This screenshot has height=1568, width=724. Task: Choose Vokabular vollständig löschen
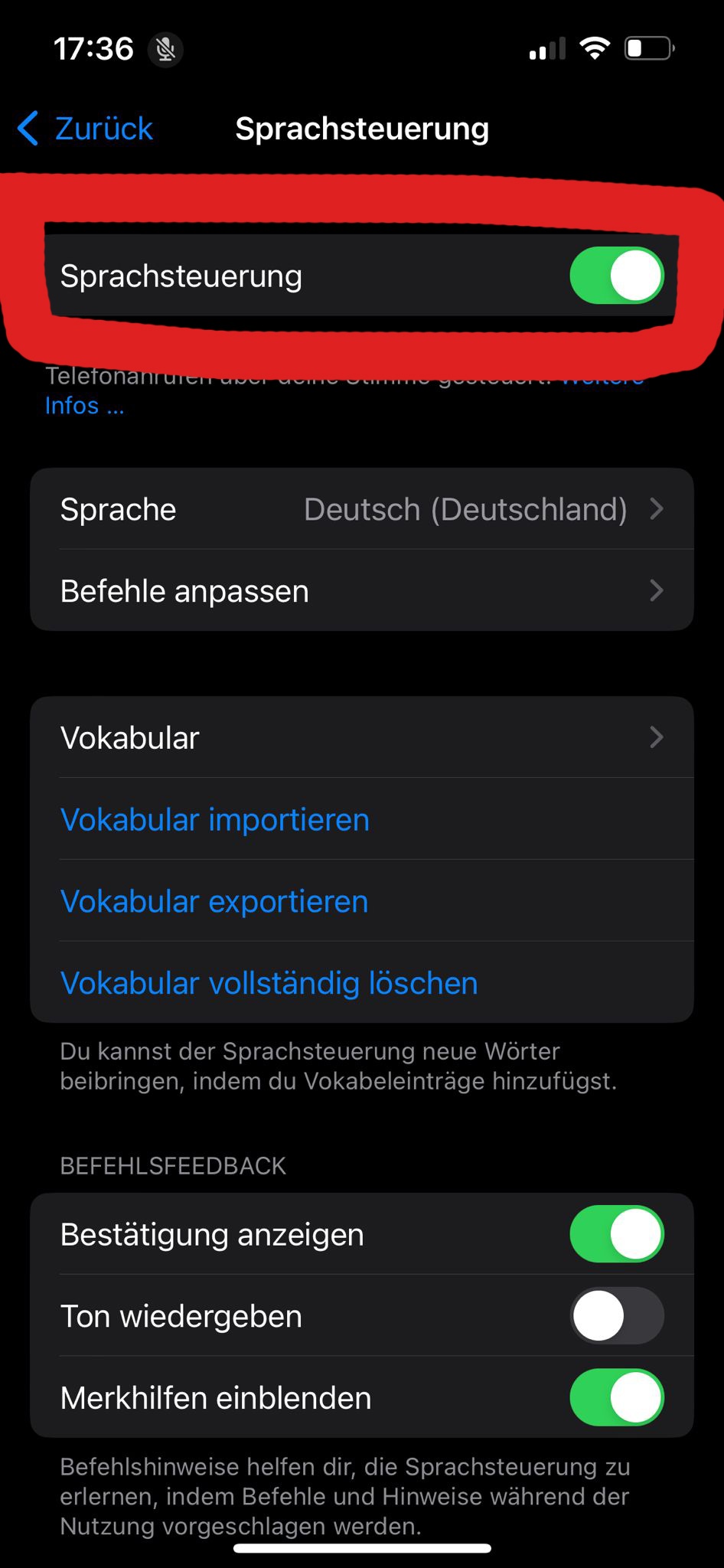click(x=269, y=984)
